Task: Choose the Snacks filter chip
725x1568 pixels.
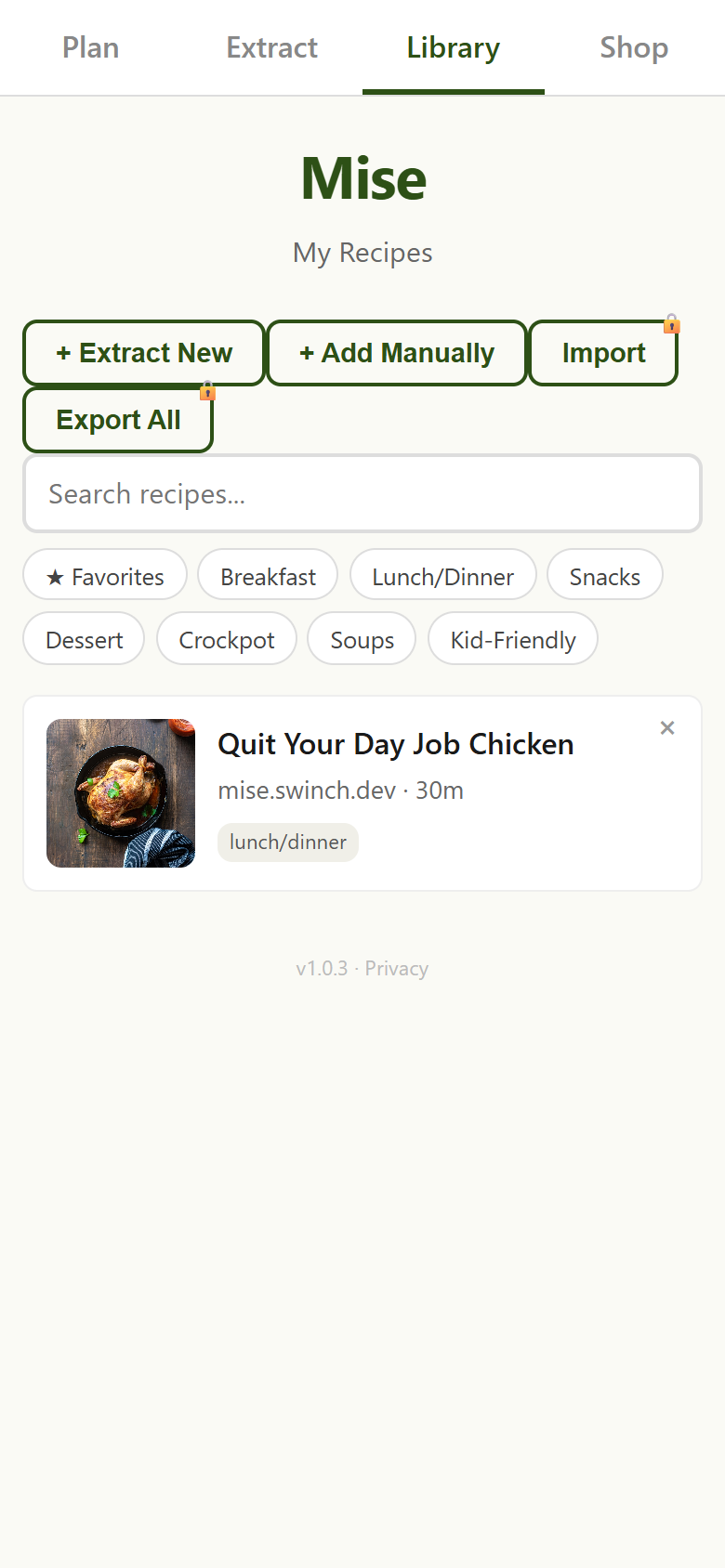Action: click(x=604, y=577)
